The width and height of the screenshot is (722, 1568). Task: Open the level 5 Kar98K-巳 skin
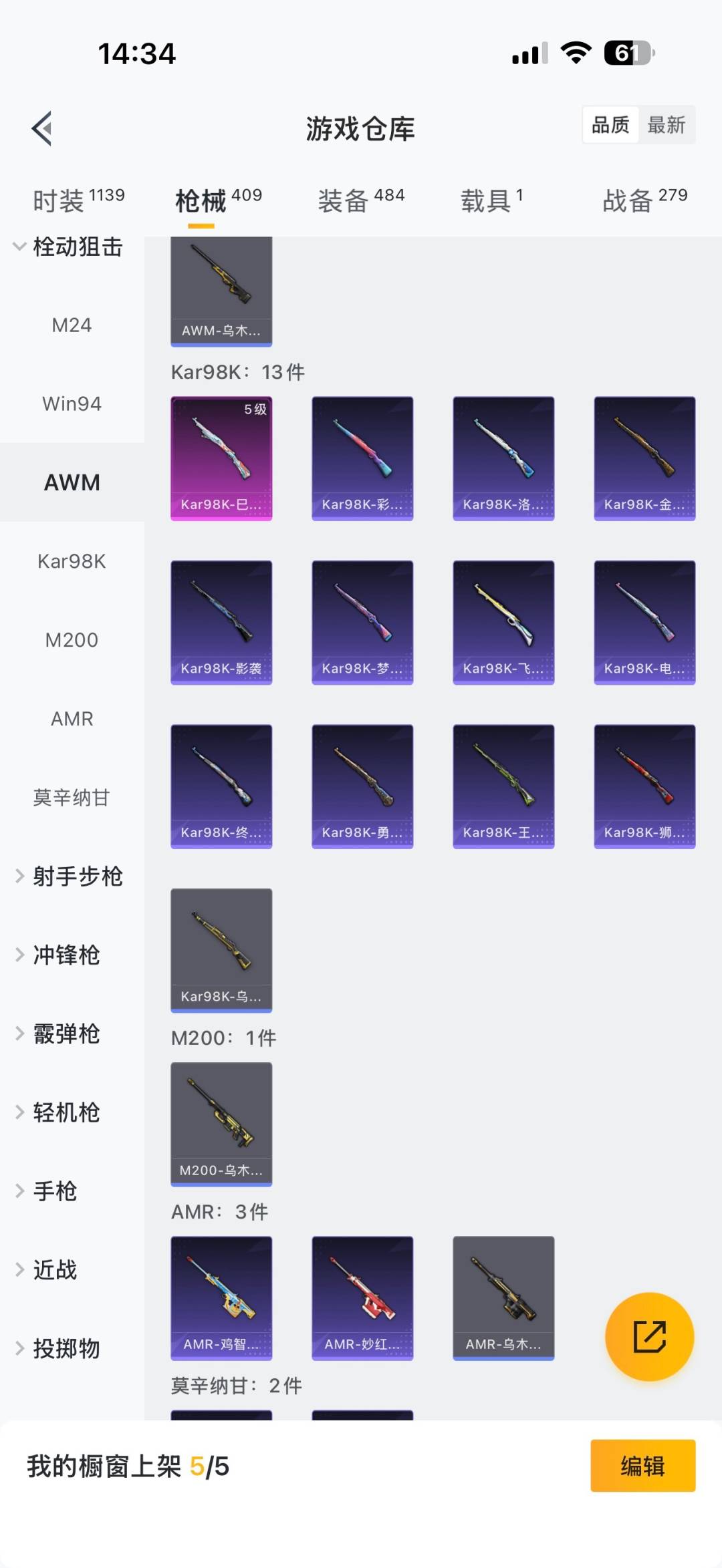click(221, 458)
